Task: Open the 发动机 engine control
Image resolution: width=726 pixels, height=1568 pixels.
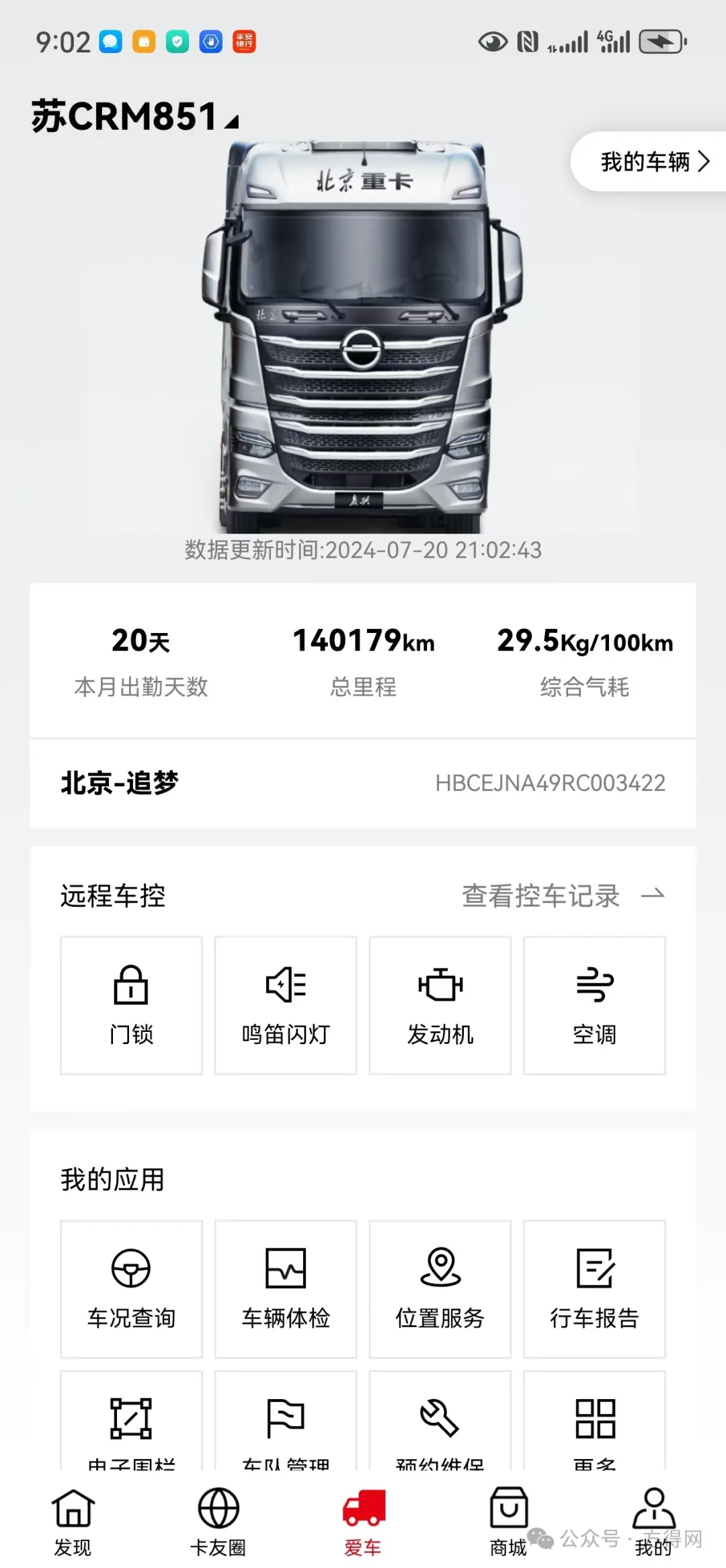Action: pos(440,1005)
